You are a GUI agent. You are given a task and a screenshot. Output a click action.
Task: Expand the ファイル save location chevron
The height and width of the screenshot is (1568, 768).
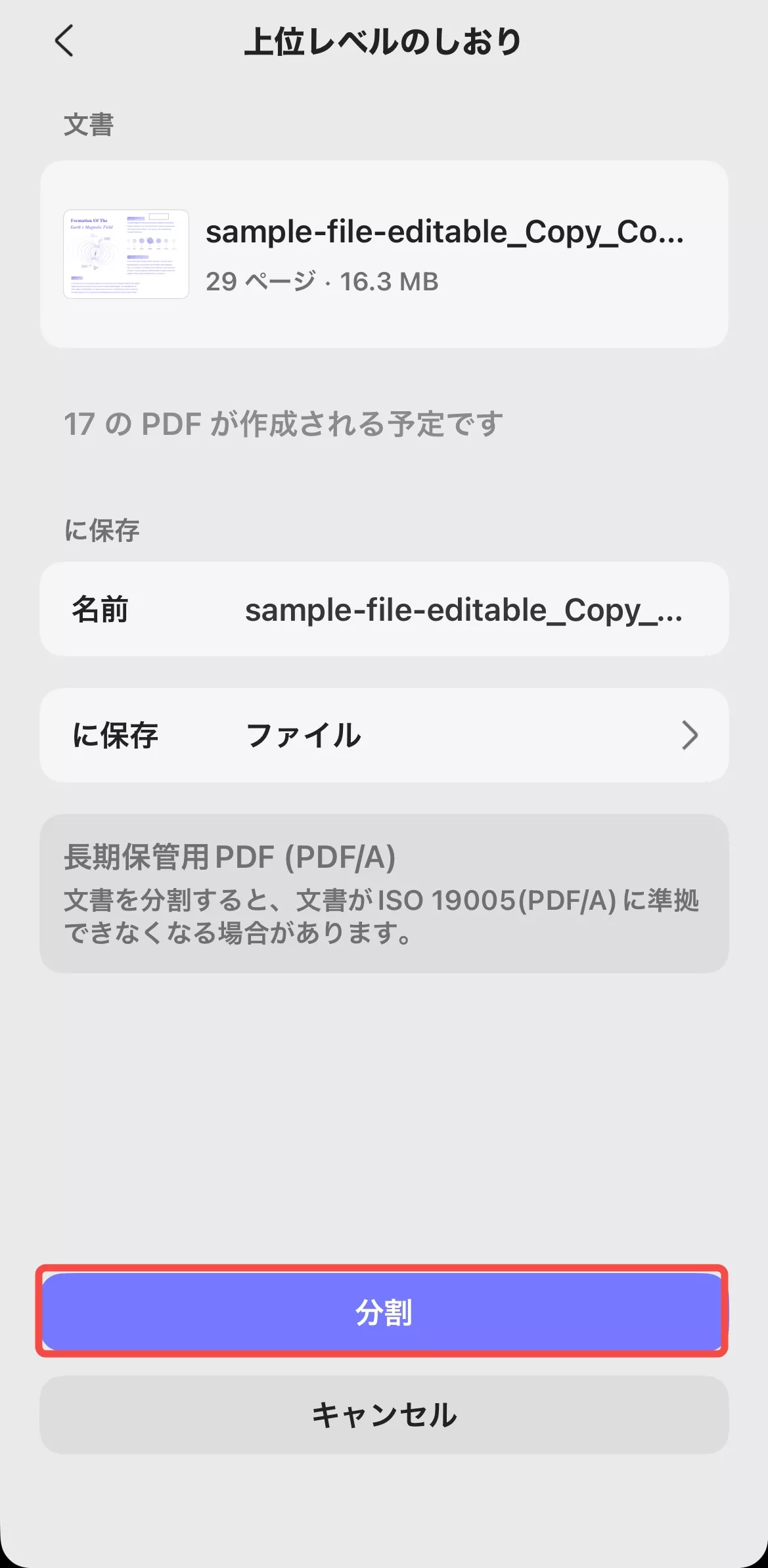pos(690,735)
